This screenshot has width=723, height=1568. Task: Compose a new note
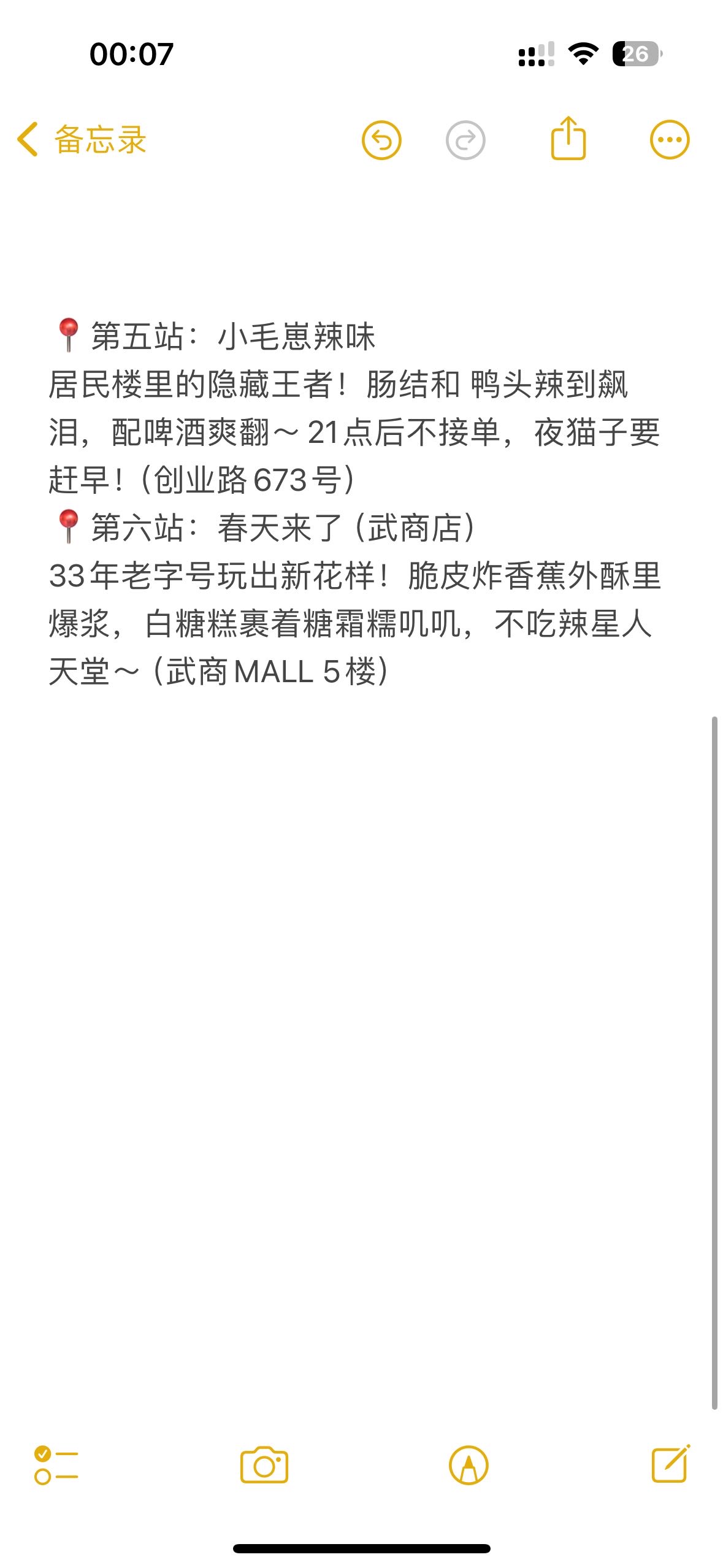[670, 1464]
